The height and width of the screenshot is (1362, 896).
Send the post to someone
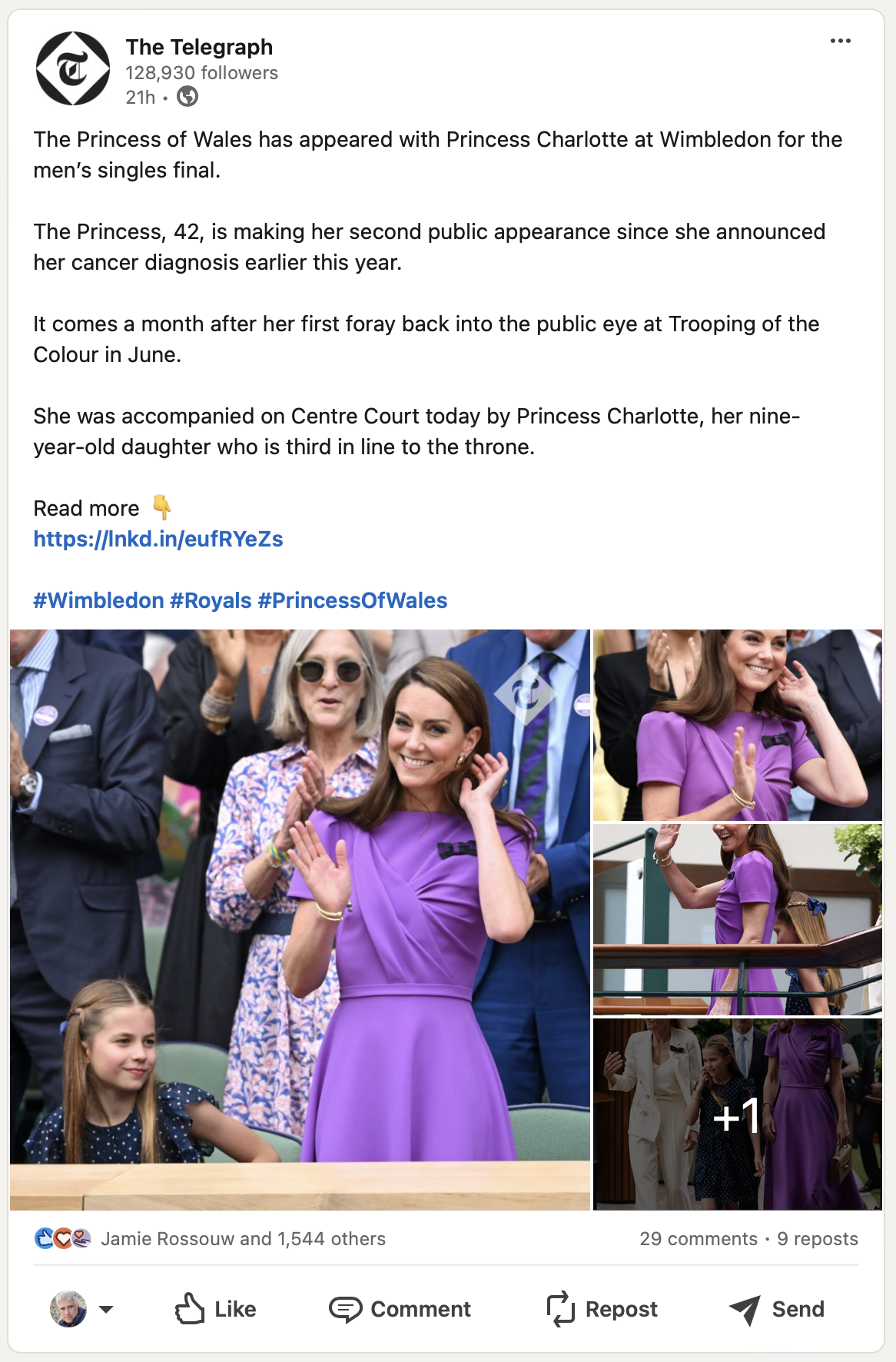[777, 1309]
